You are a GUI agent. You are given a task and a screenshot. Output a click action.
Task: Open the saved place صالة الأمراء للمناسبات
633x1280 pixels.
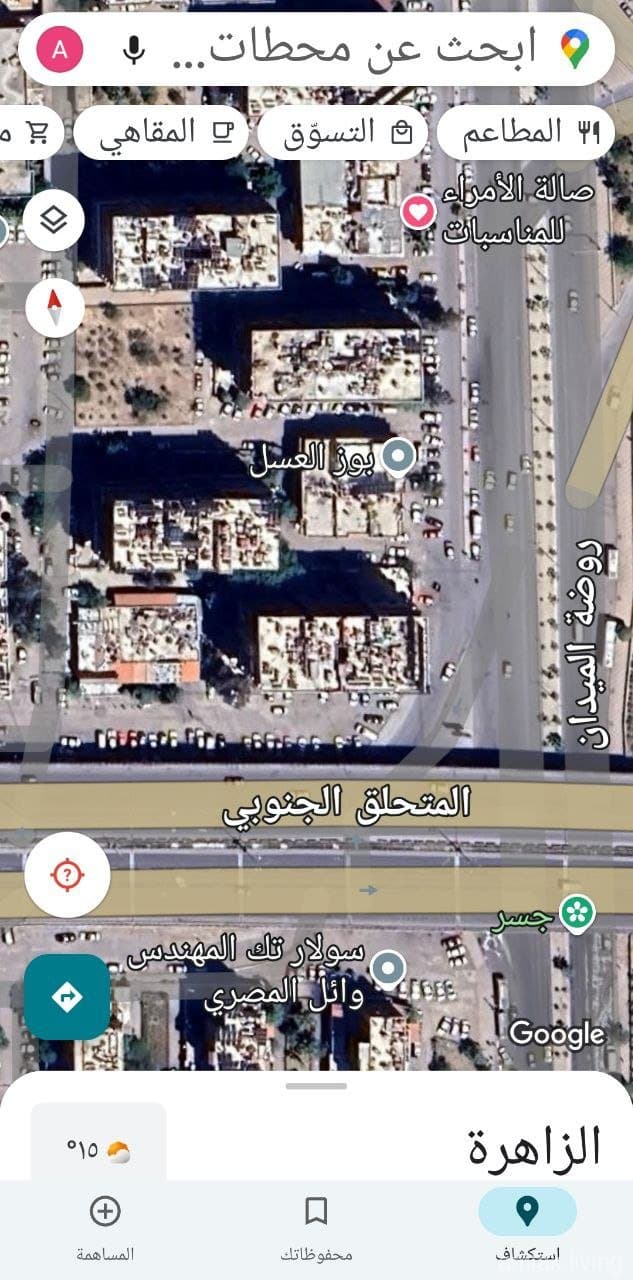[418, 211]
